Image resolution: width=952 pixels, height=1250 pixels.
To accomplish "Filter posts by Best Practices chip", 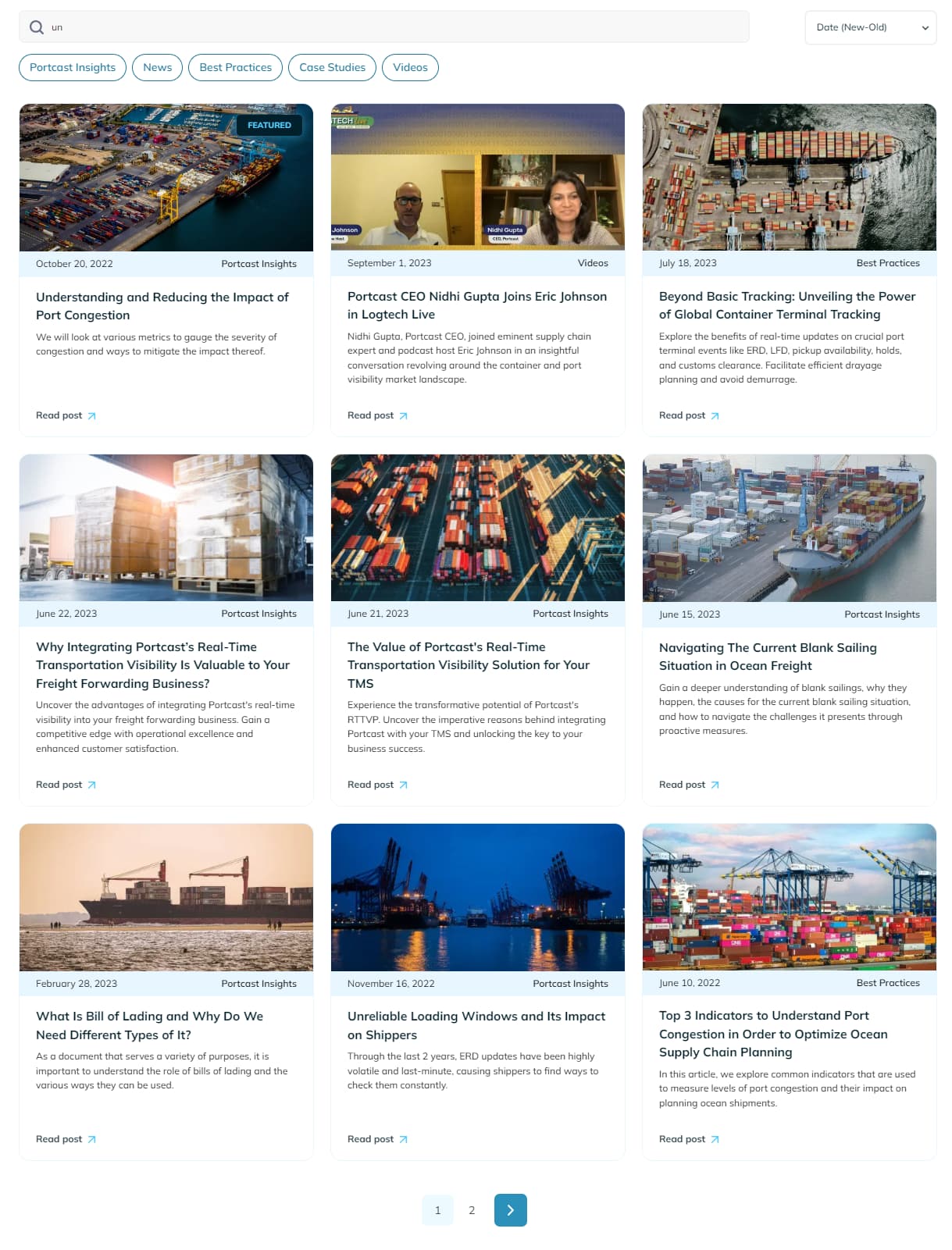I will (x=235, y=68).
